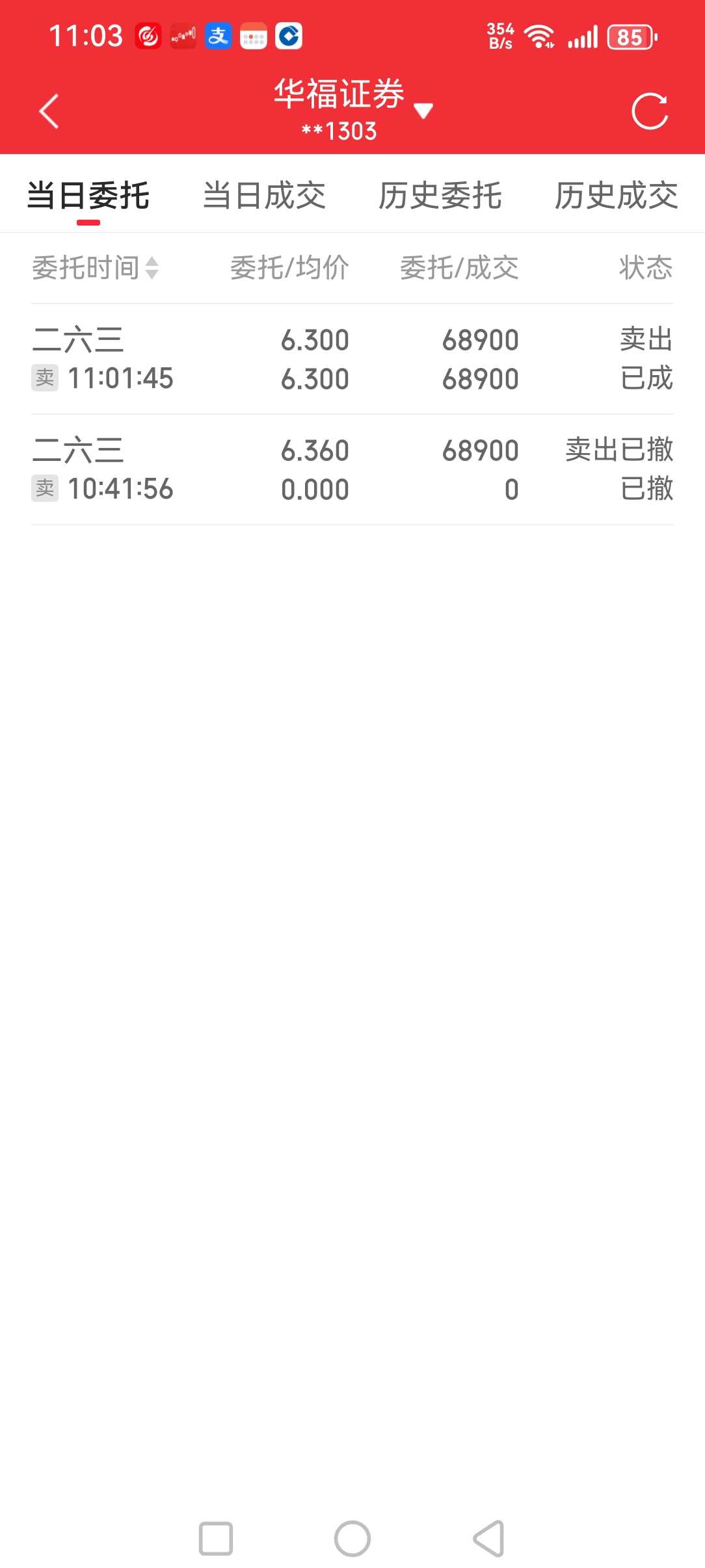Go back using the top-left arrow

point(49,111)
